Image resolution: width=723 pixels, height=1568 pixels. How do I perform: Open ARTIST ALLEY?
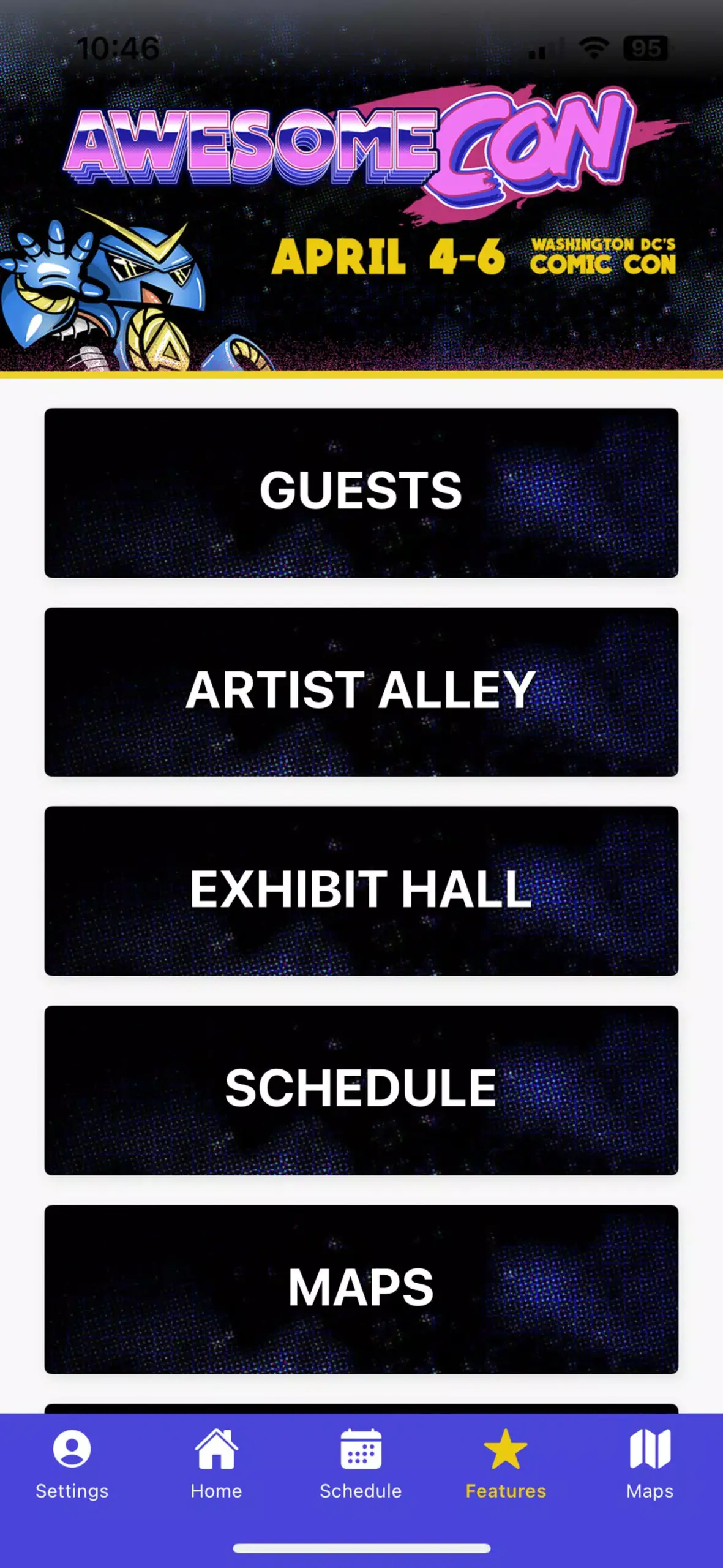pos(361,692)
